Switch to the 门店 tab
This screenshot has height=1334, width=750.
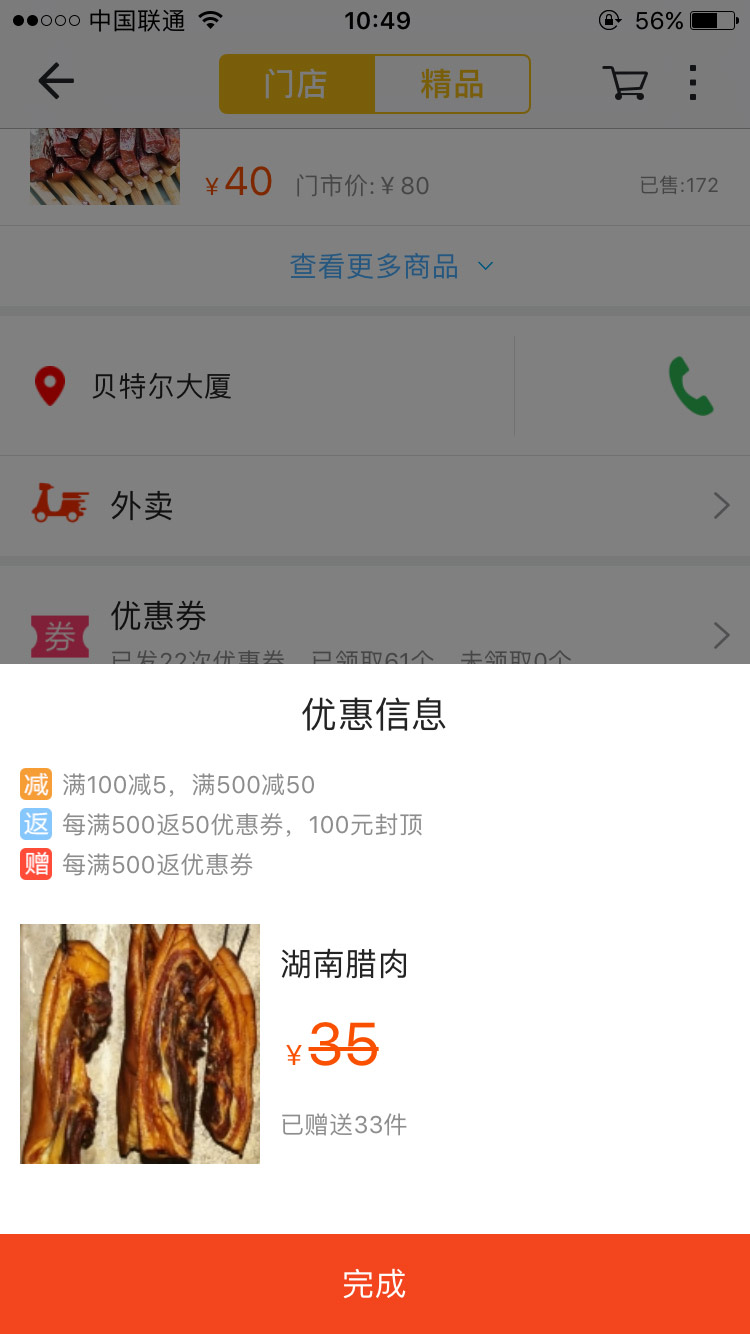(297, 84)
